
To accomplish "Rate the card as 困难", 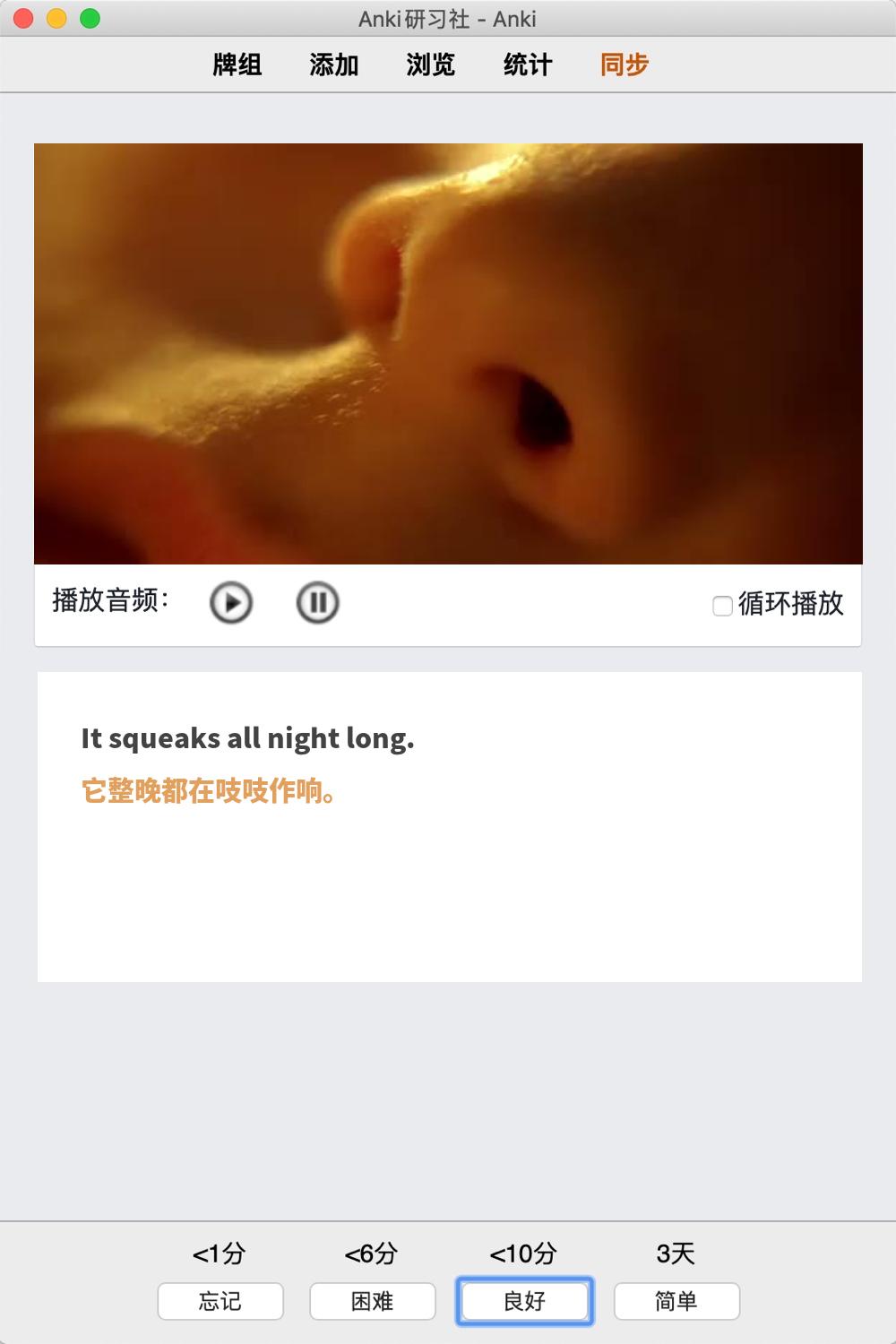I will click(x=373, y=1301).
